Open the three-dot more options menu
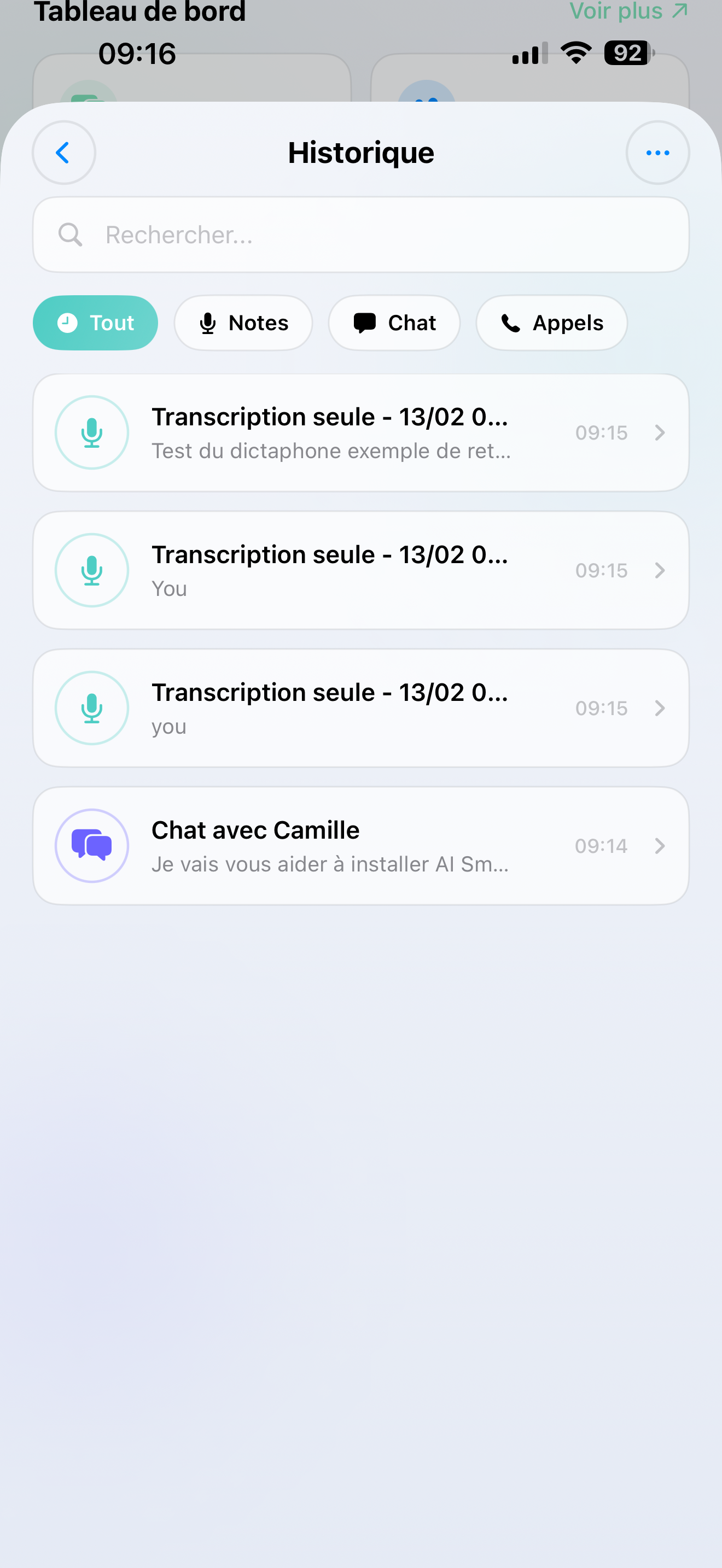 point(657,152)
